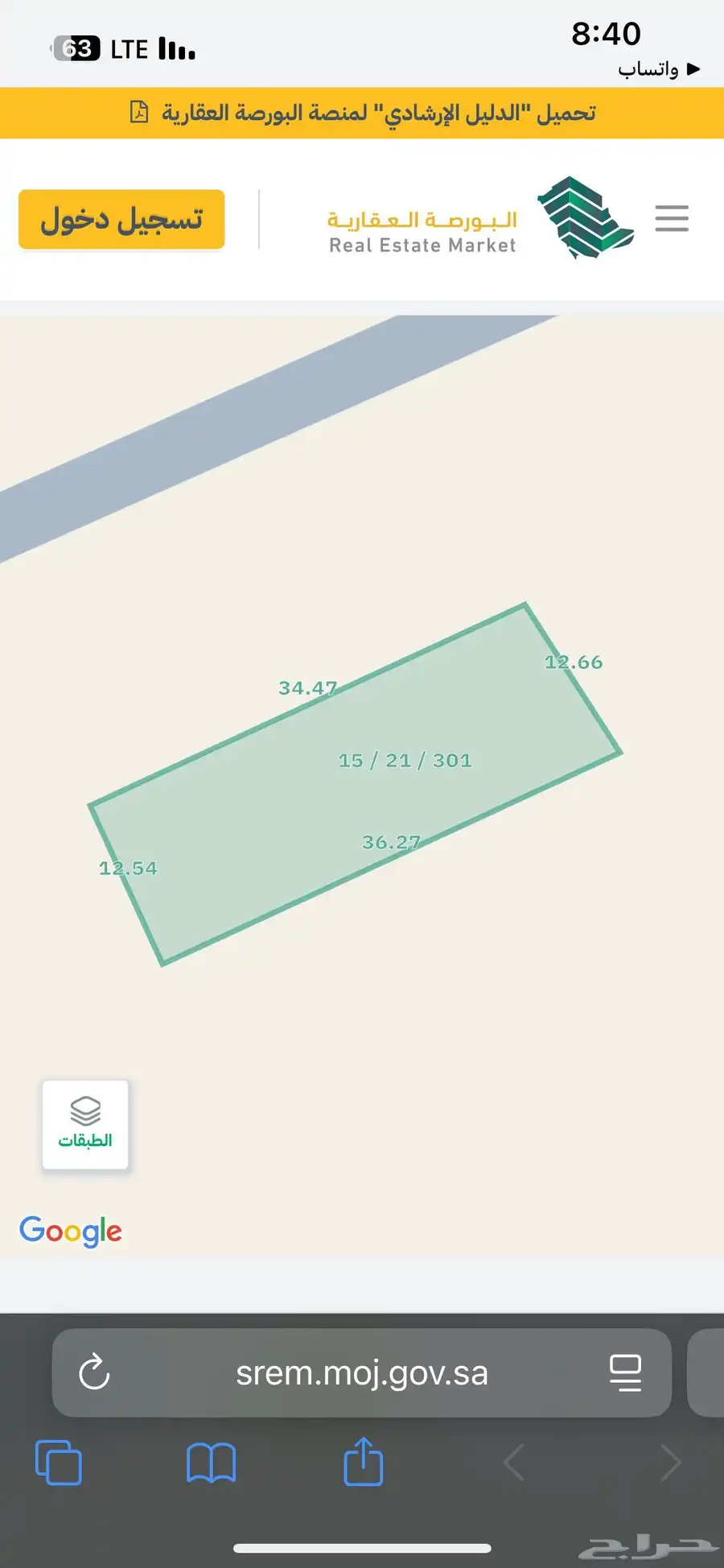Screen dimensions: 724x1568
Task: Open the الطبقات map layers button
Action: click(85, 1124)
